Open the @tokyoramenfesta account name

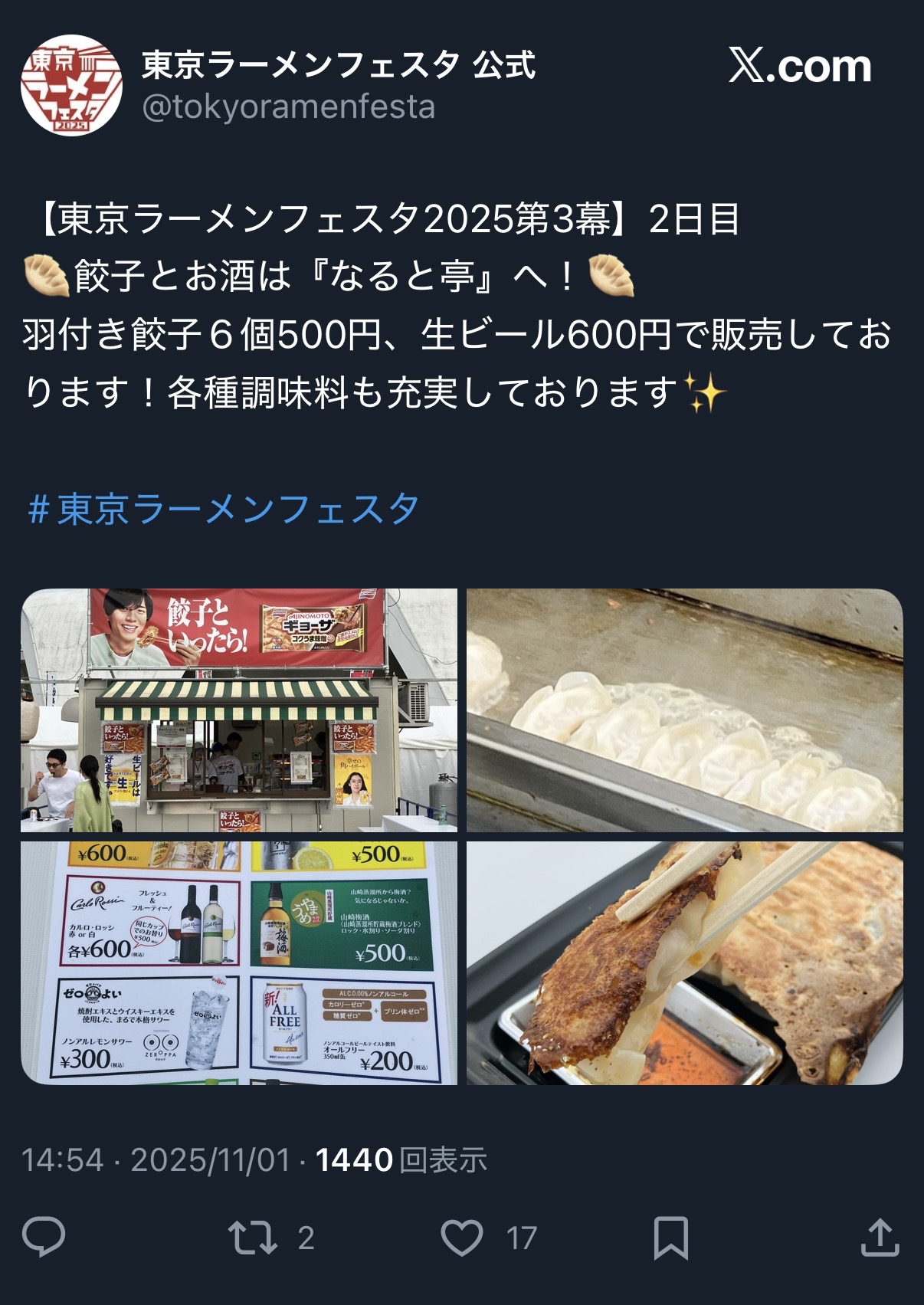point(289,107)
